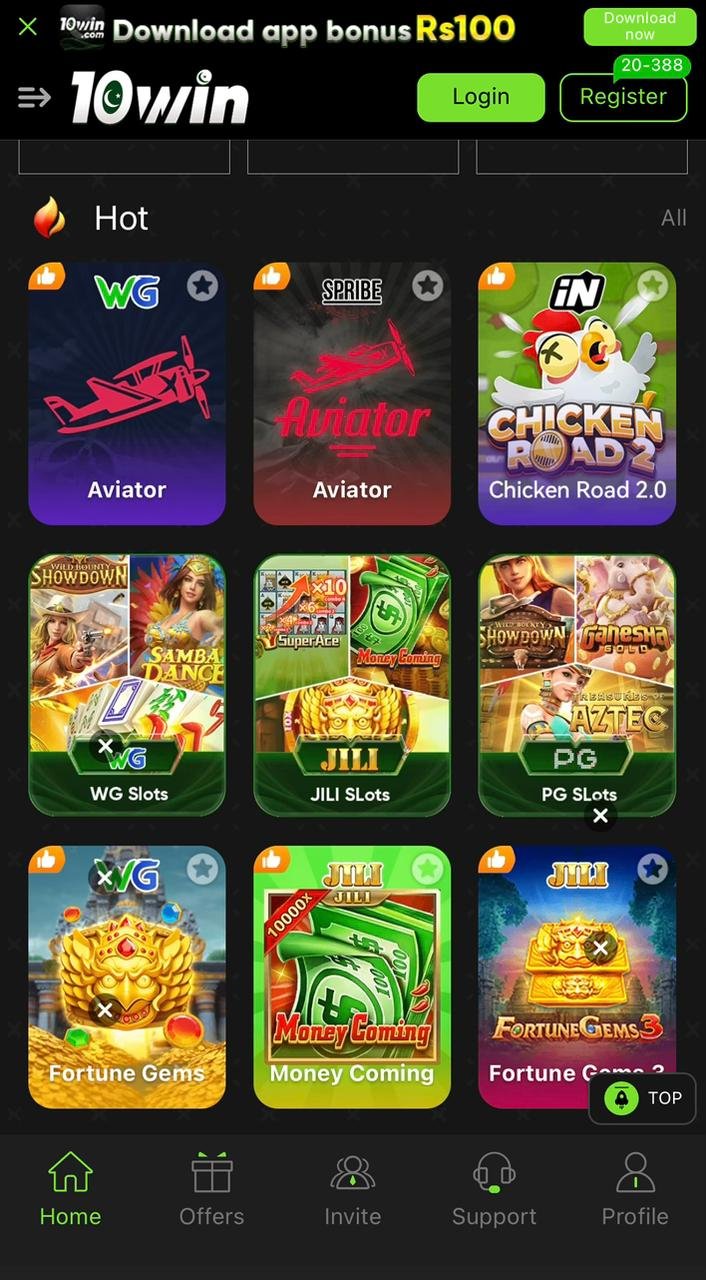Favorite the Spribe Aviator game star

coord(428,286)
